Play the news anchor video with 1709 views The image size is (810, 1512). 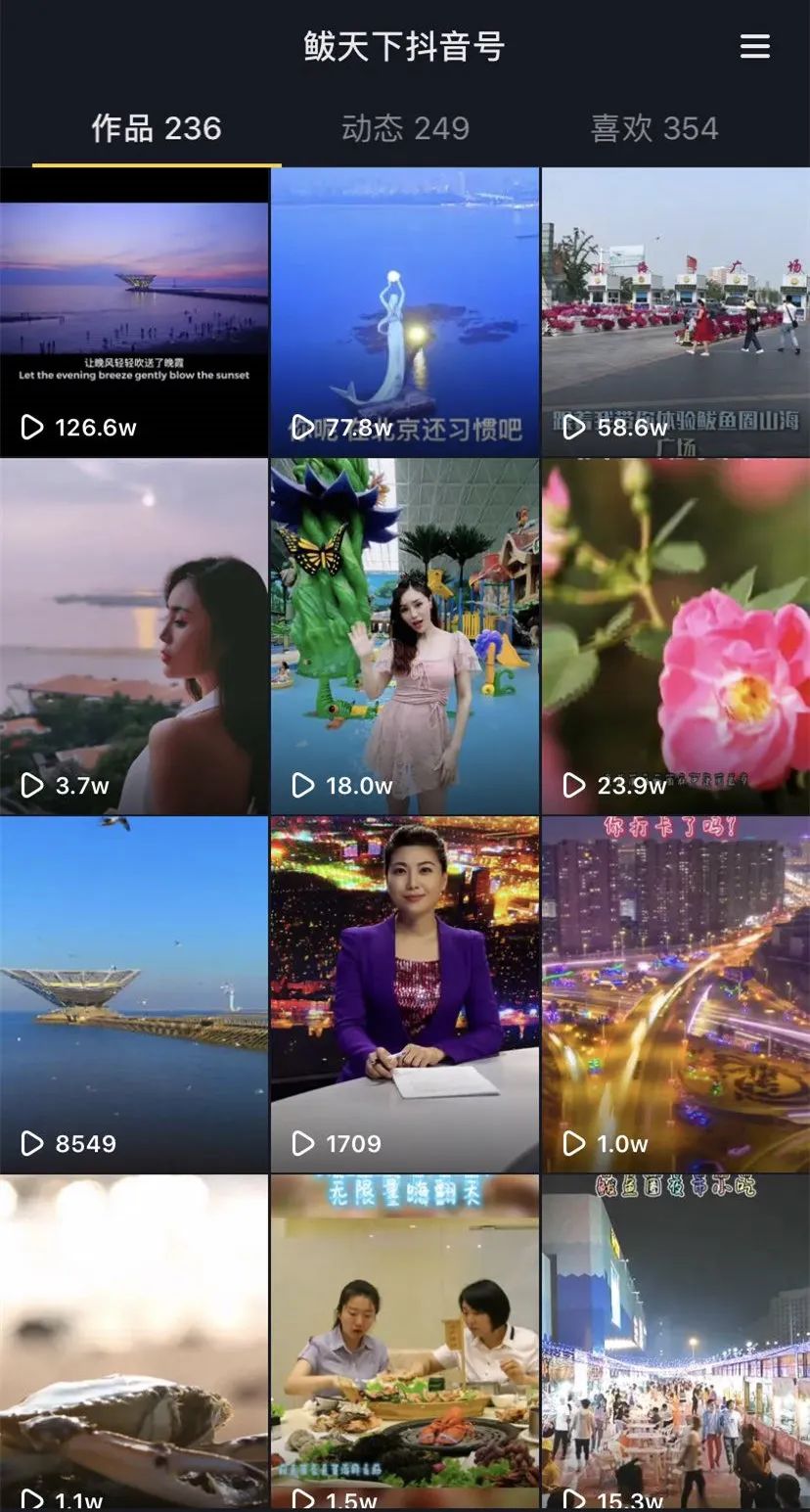(x=405, y=994)
